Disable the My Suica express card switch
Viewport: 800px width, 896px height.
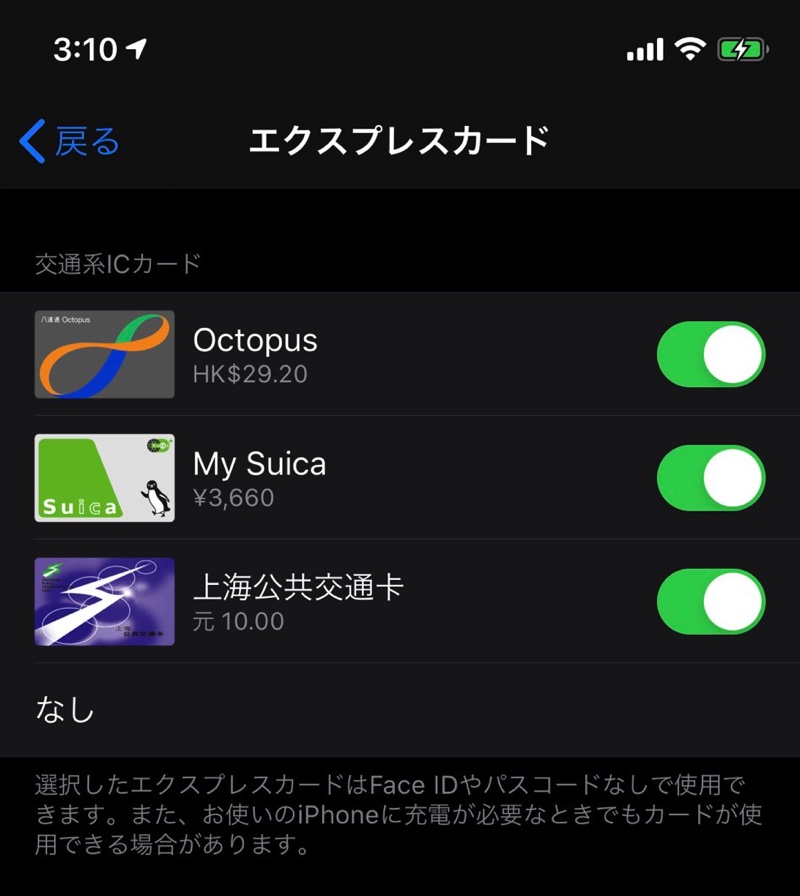click(710, 478)
